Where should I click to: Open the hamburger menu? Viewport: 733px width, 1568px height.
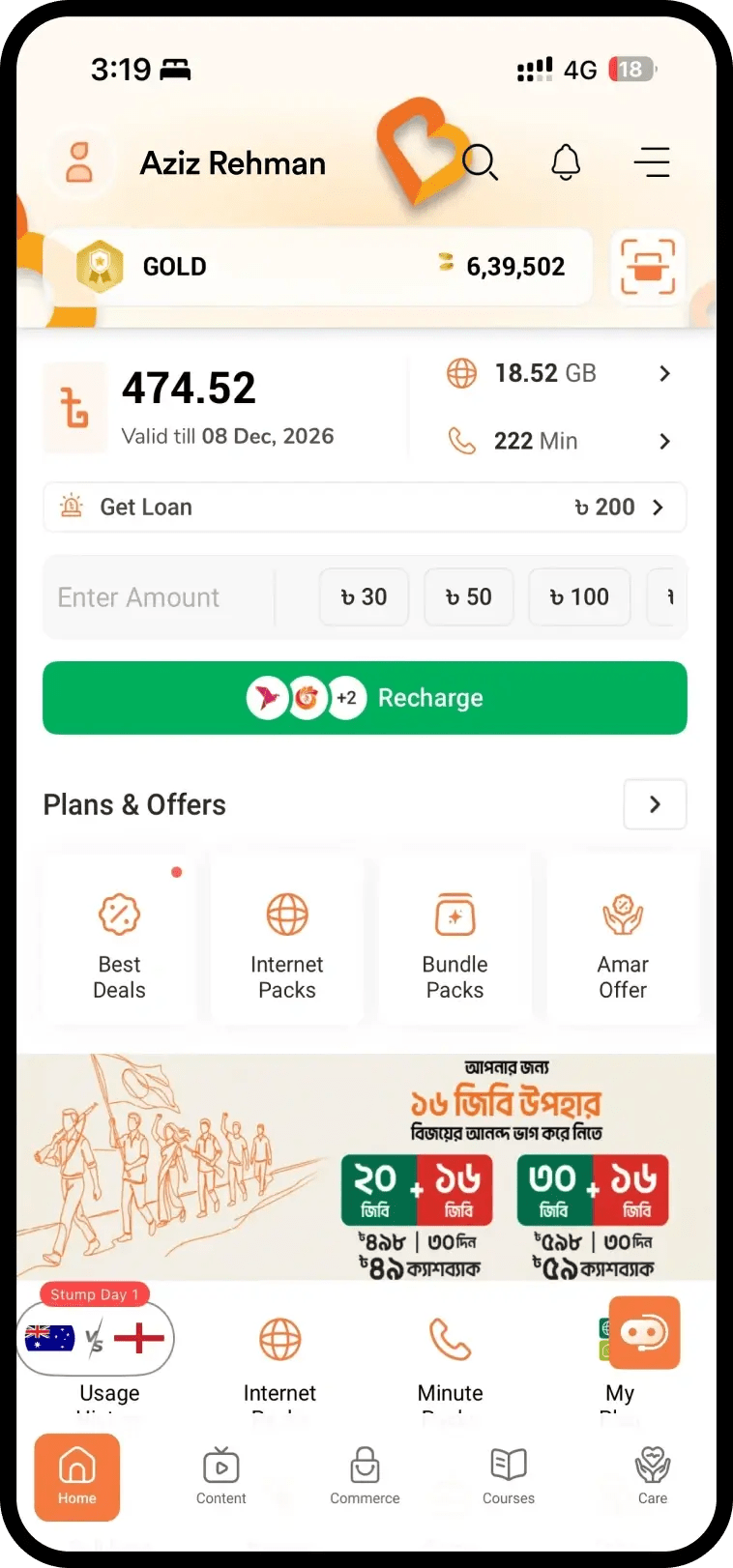pos(652,162)
